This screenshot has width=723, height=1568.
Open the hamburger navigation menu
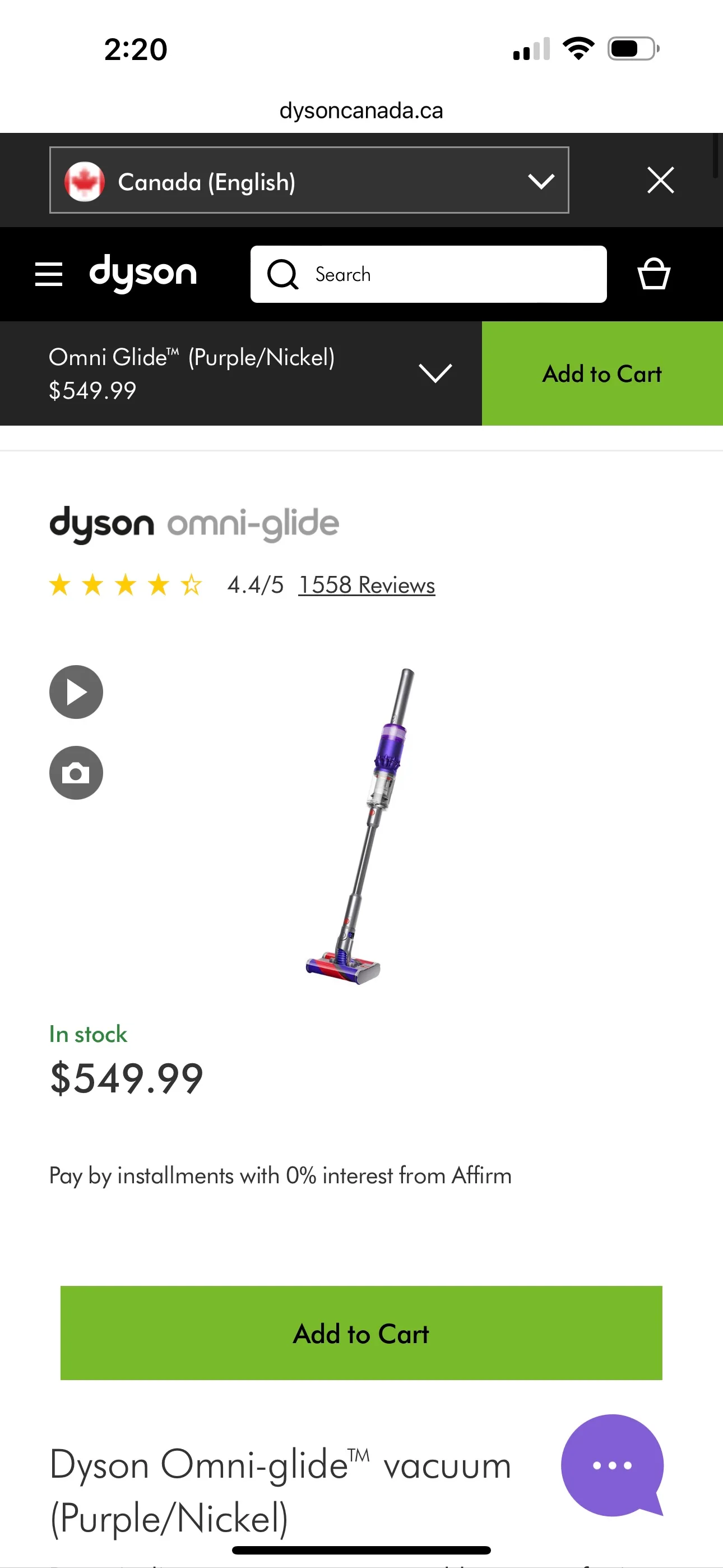coord(49,274)
